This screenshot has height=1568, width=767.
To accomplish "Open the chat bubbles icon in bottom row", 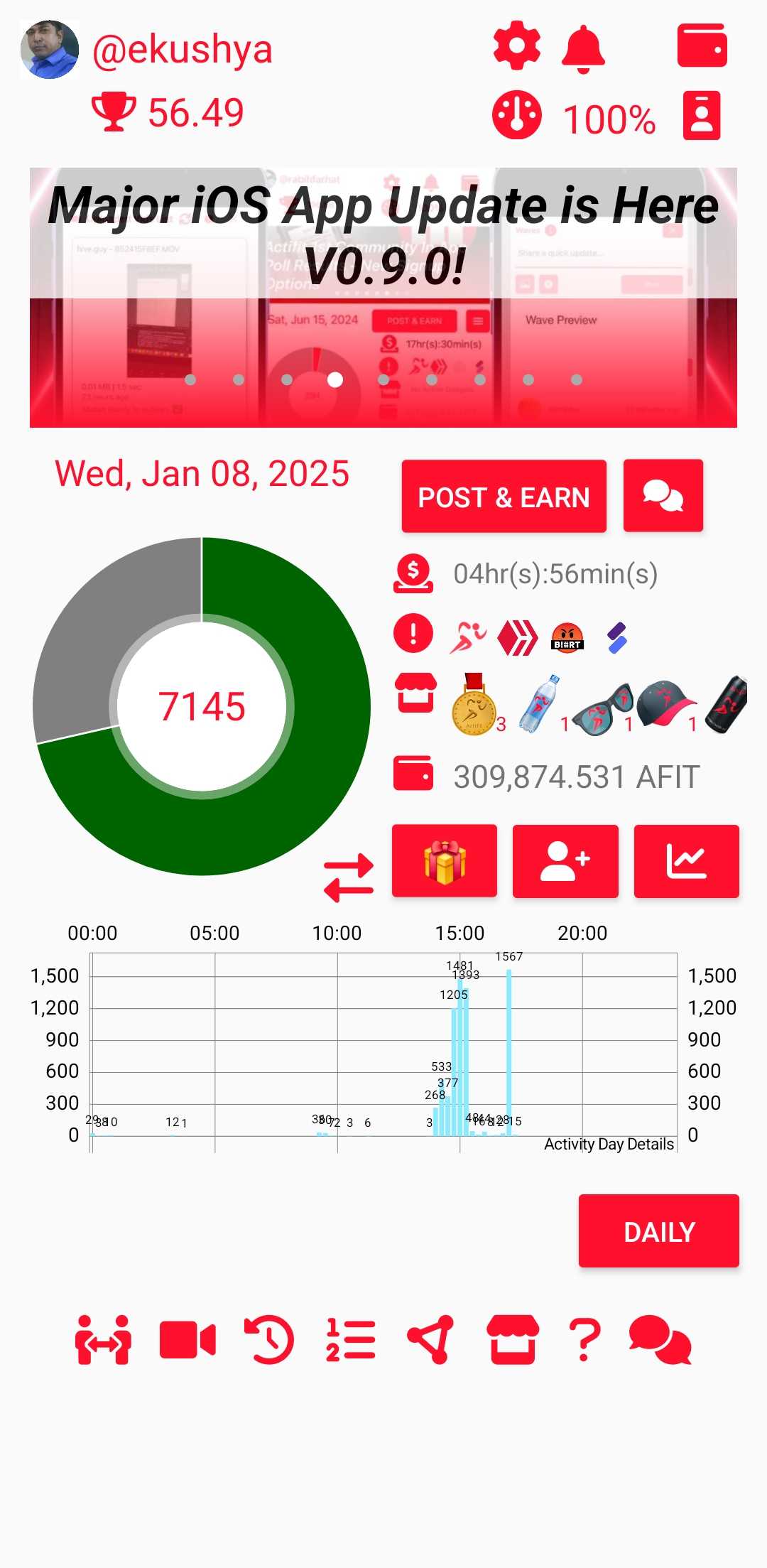I will point(660,1340).
